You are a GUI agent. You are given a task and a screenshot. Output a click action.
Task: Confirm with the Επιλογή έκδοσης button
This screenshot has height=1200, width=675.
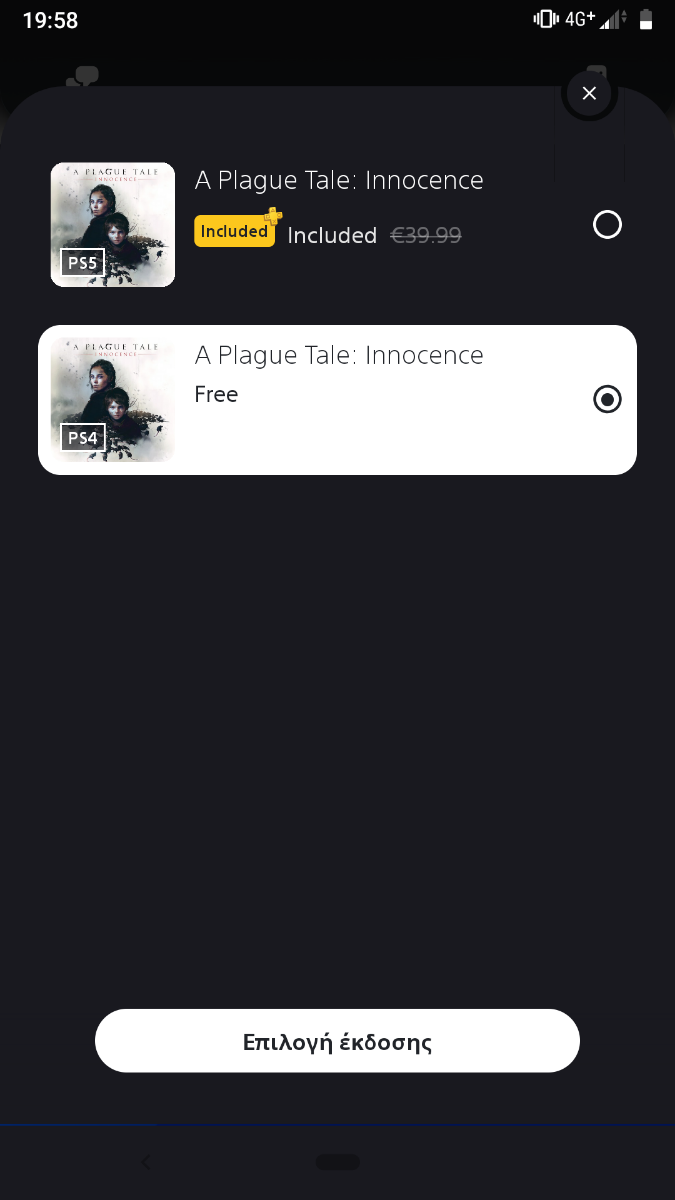(337, 1041)
